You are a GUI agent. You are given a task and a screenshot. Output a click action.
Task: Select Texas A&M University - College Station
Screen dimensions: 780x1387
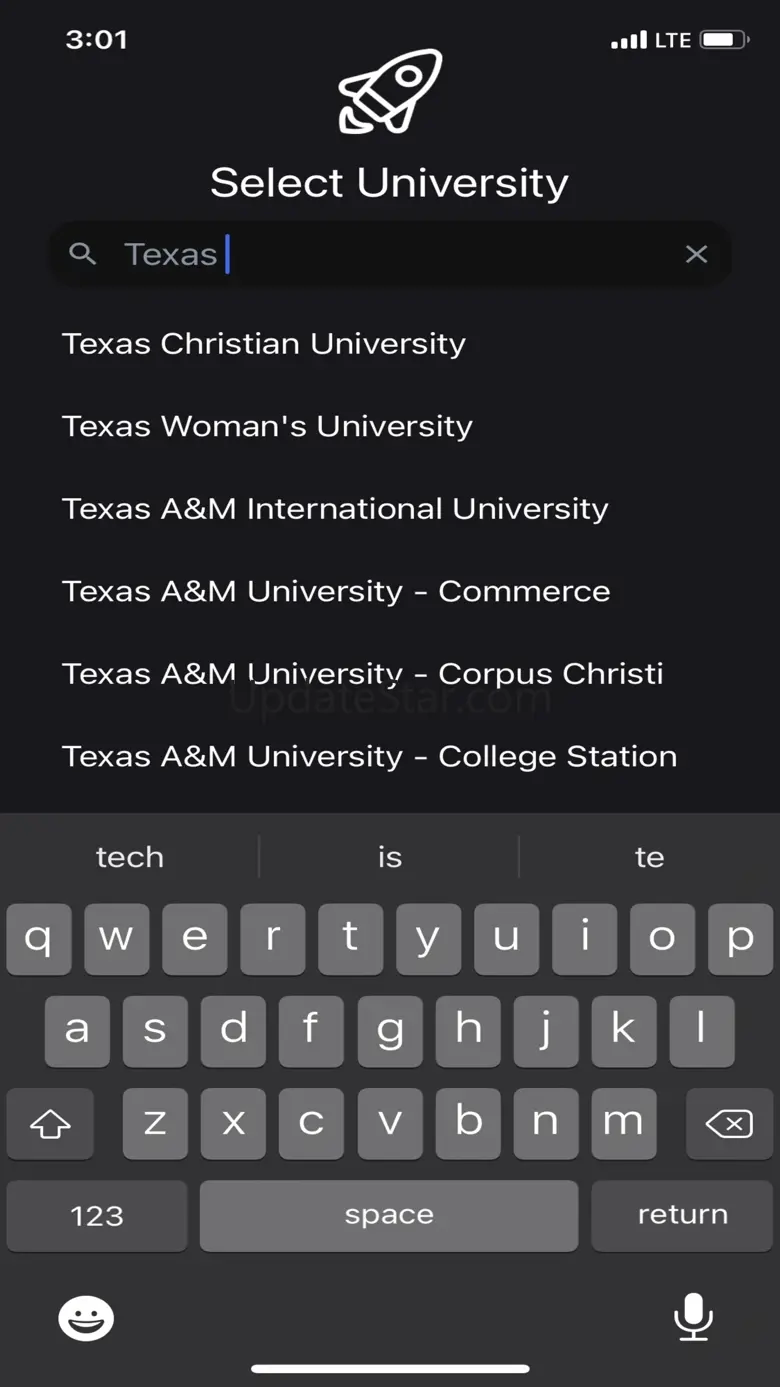coord(369,756)
